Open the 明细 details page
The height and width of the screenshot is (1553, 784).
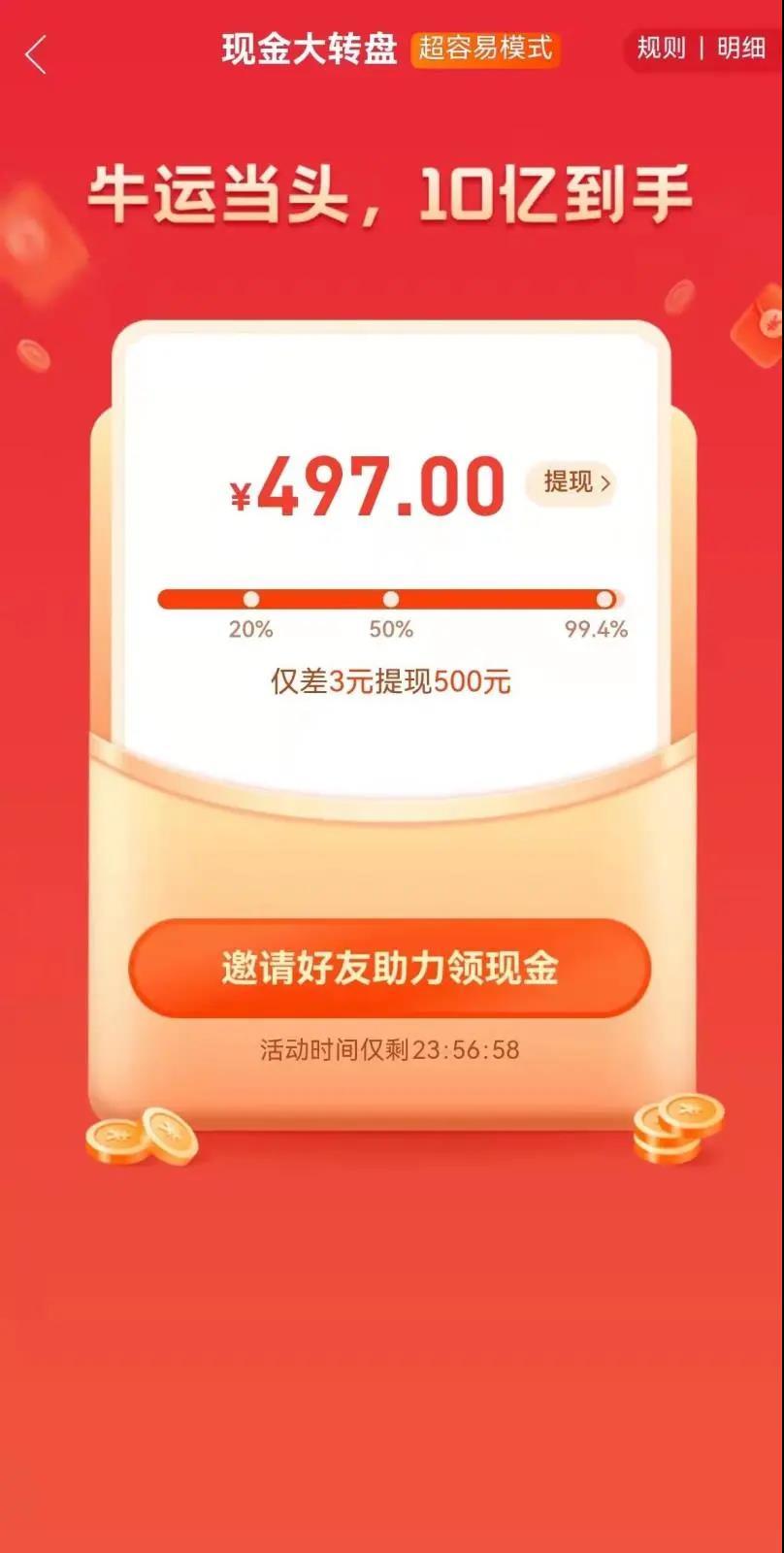pyautogui.click(x=741, y=48)
